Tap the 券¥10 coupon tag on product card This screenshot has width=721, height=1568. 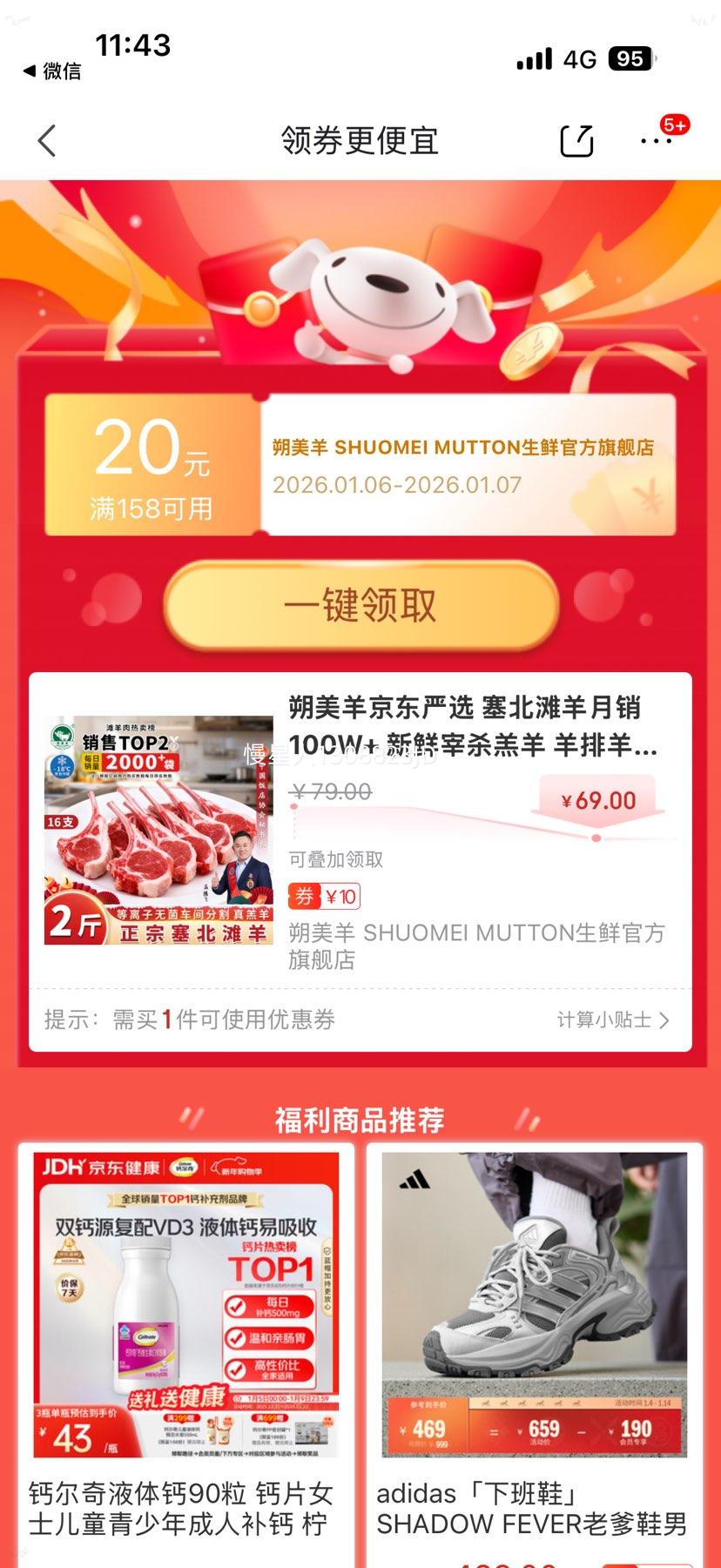(x=323, y=896)
